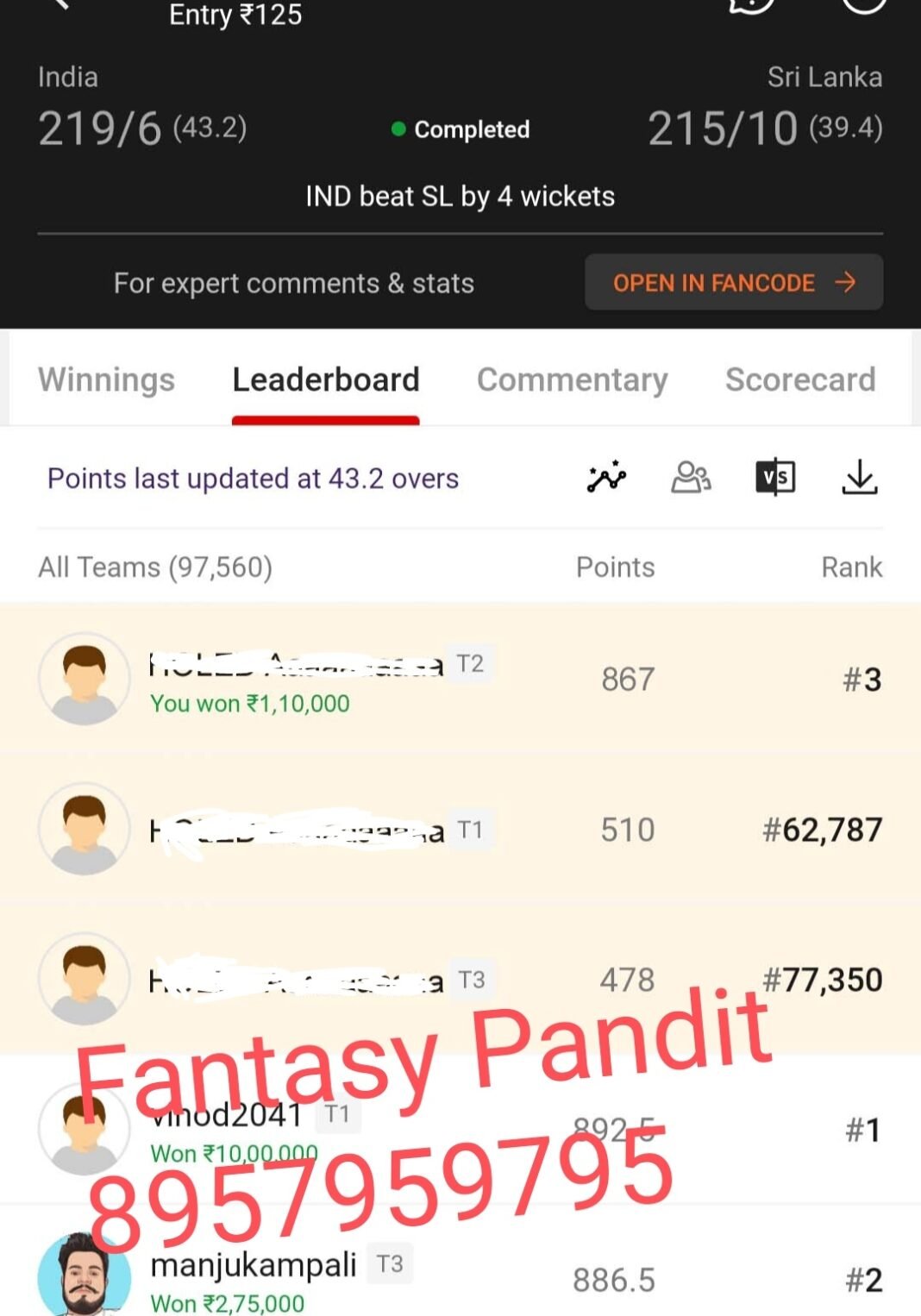Select the Leaderboard tab
Screen dimensions: 921x1316
click(326, 379)
